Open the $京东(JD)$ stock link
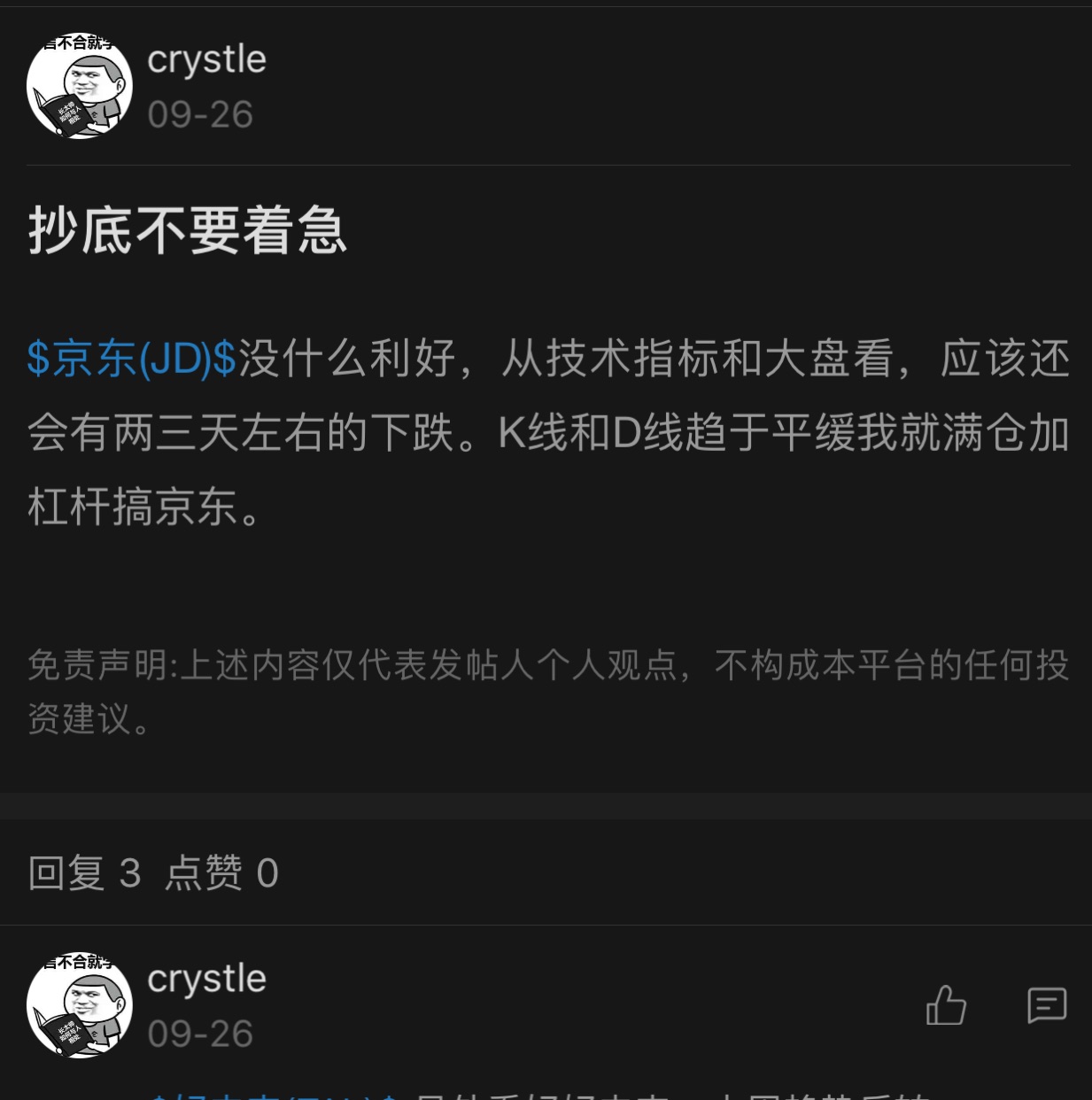 [131, 359]
